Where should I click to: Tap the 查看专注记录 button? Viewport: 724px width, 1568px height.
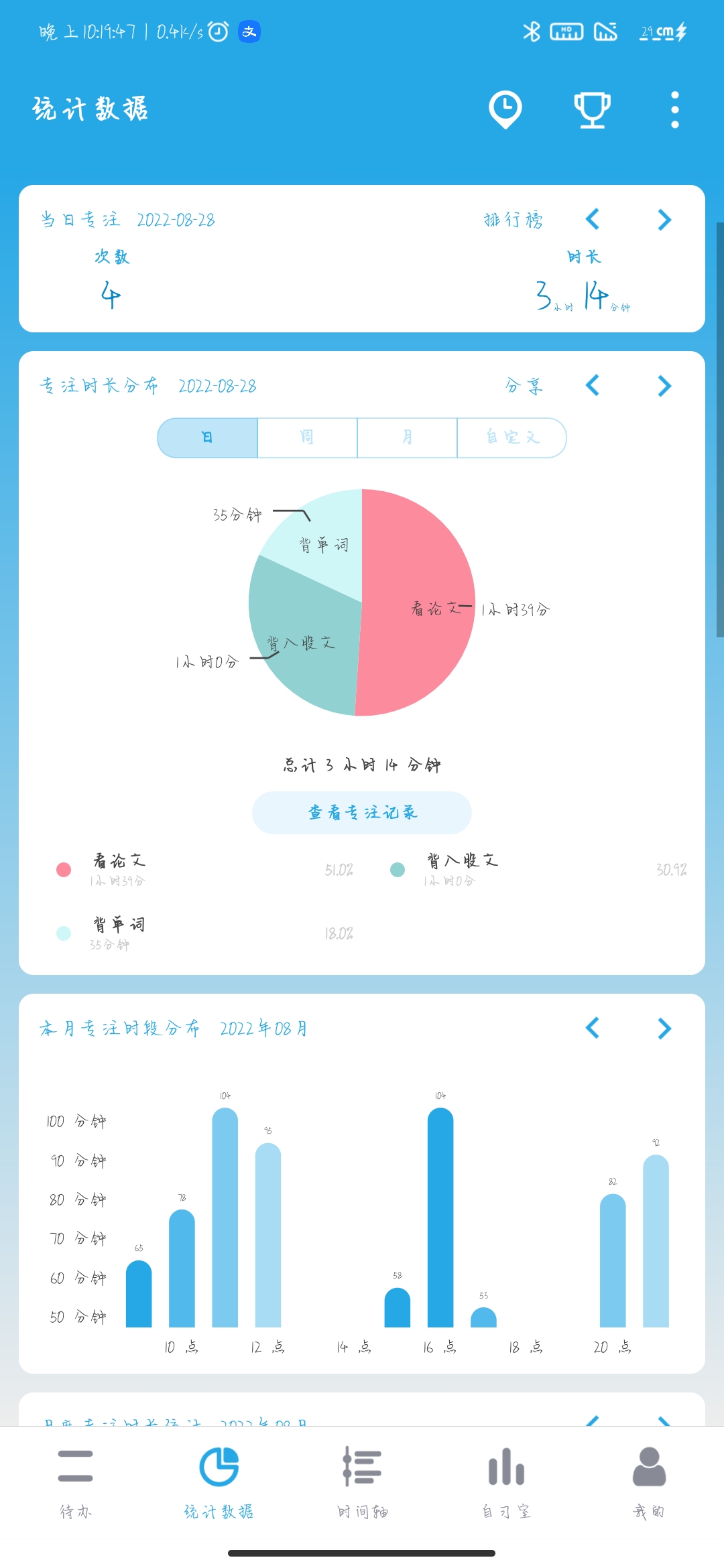pos(362,812)
